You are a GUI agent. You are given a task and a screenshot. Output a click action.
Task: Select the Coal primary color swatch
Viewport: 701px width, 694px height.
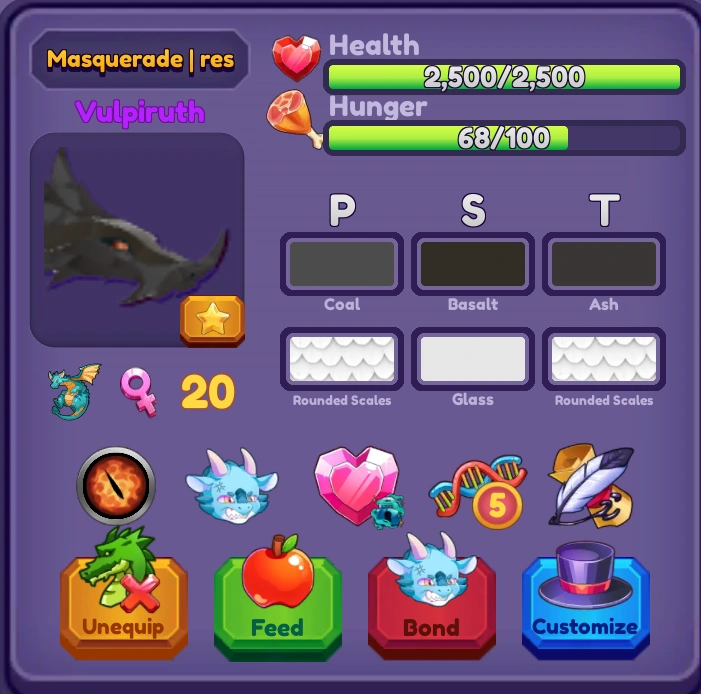tap(342, 264)
